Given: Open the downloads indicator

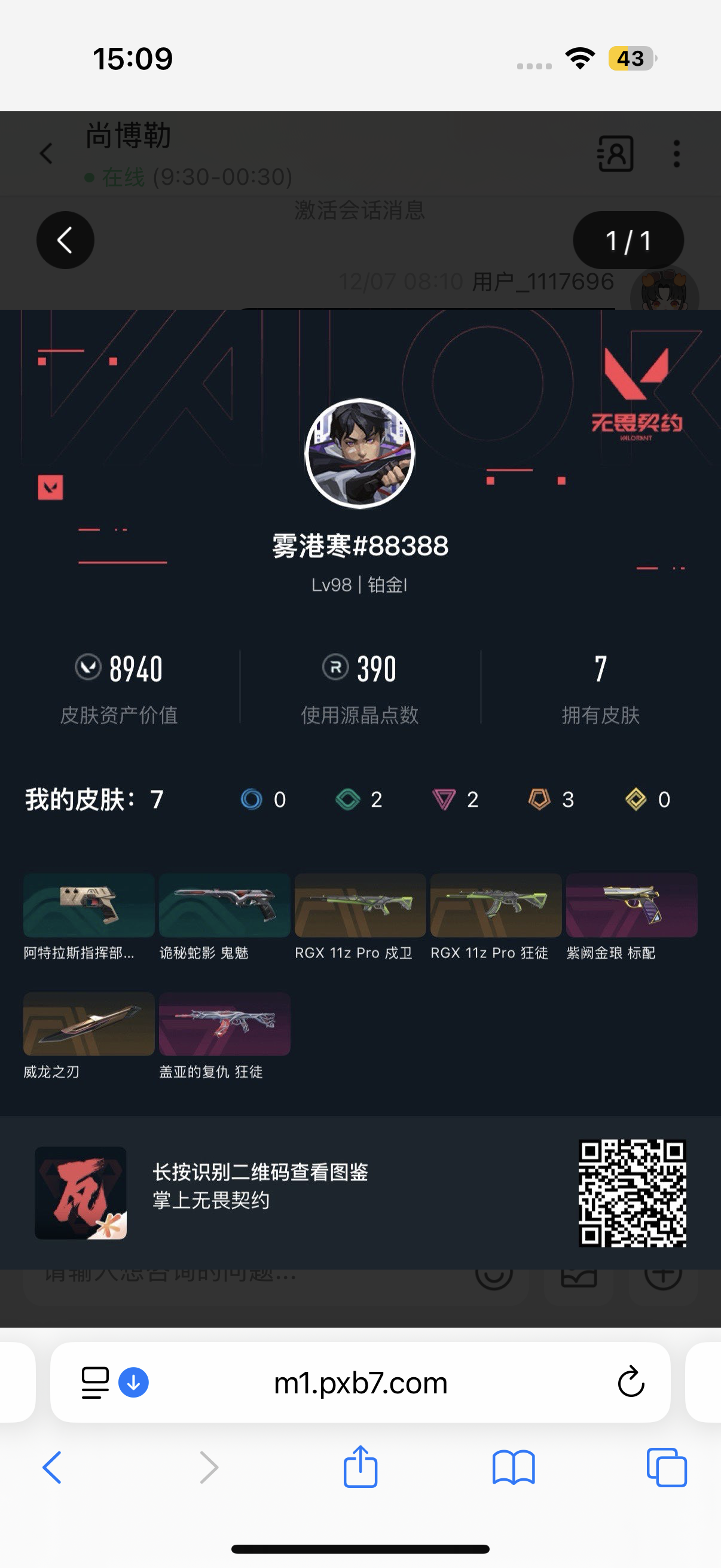Looking at the screenshot, I should point(133,1382).
